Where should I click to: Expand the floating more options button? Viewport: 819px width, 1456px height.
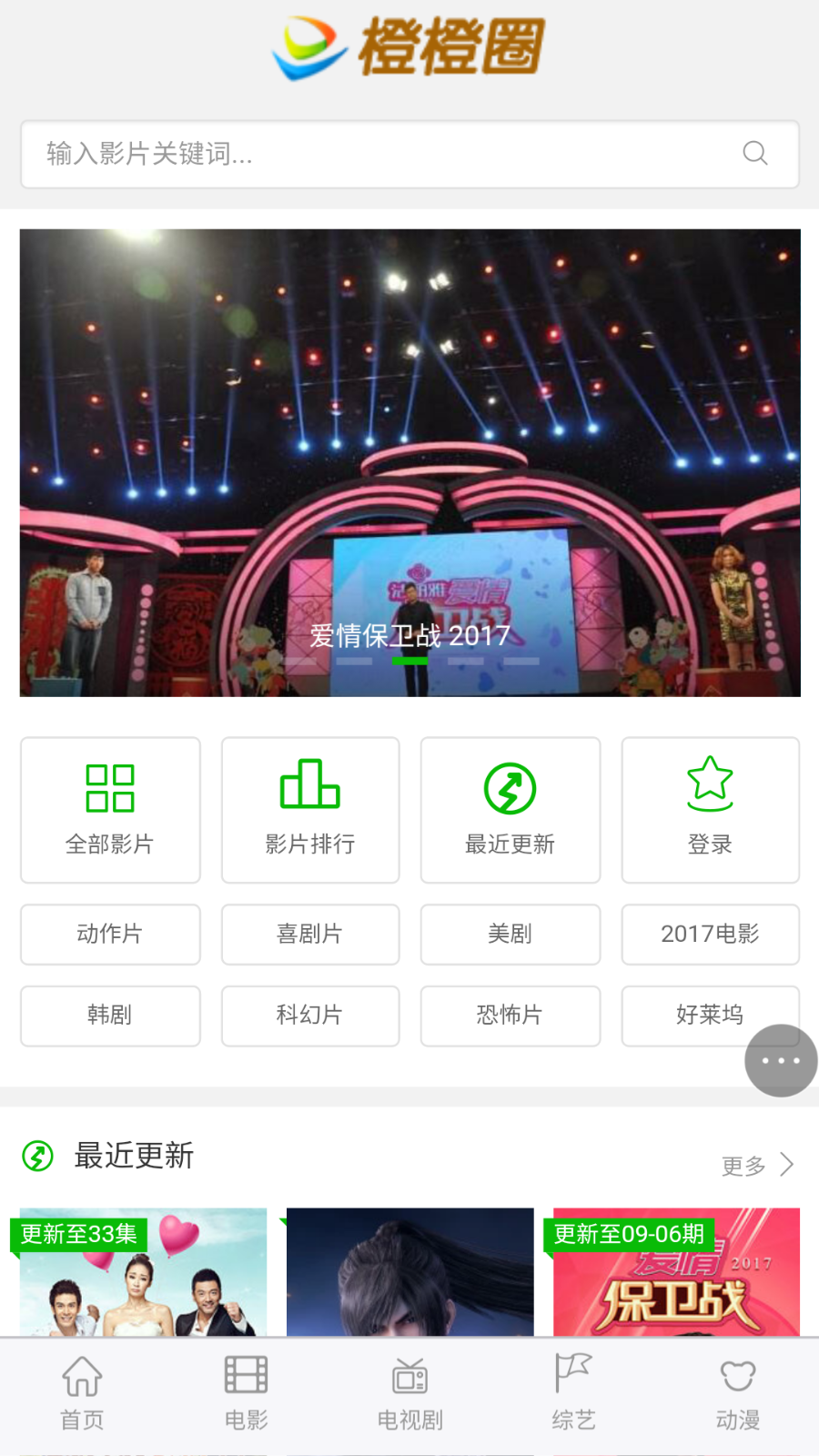pos(781,1060)
